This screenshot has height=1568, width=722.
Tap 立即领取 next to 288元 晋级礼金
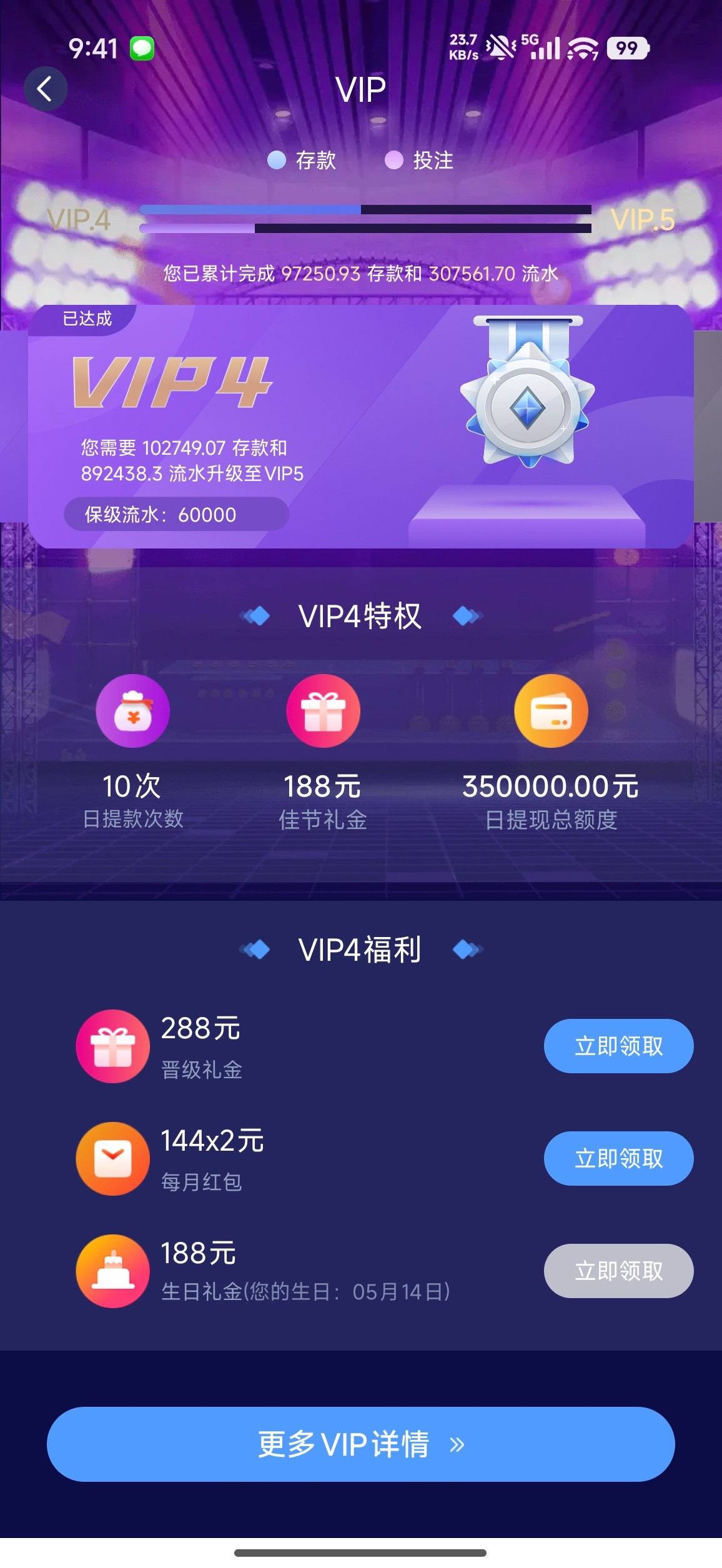pos(618,1046)
